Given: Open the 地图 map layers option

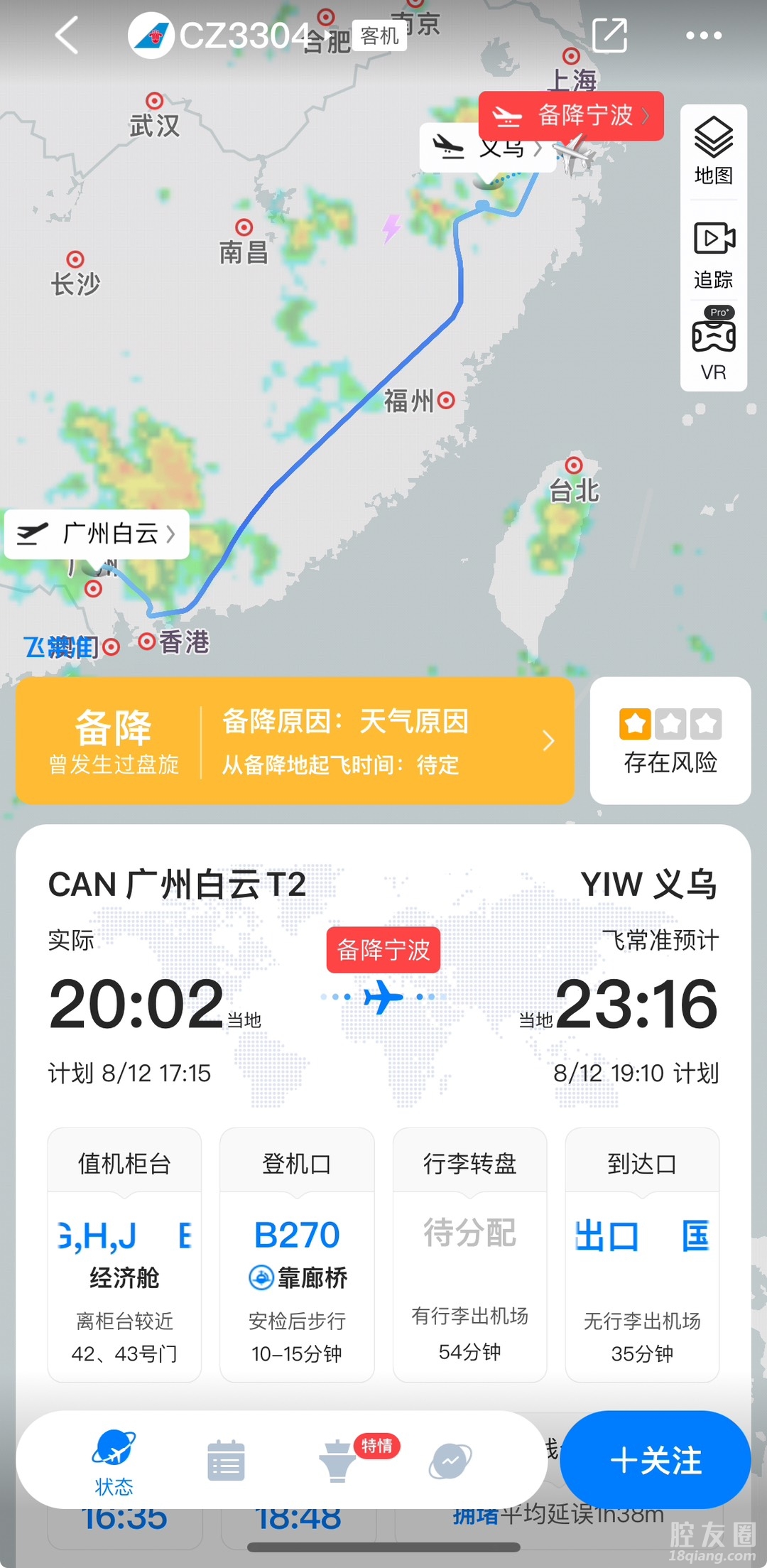Looking at the screenshot, I should tap(713, 151).
